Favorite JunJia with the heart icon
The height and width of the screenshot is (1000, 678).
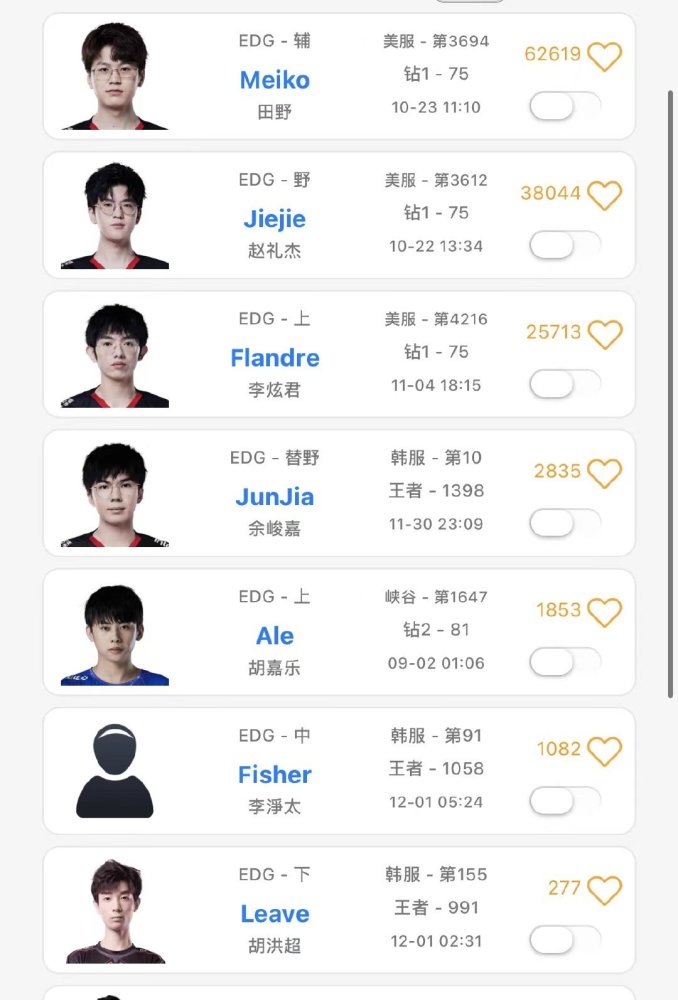click(x=604, y=473)
